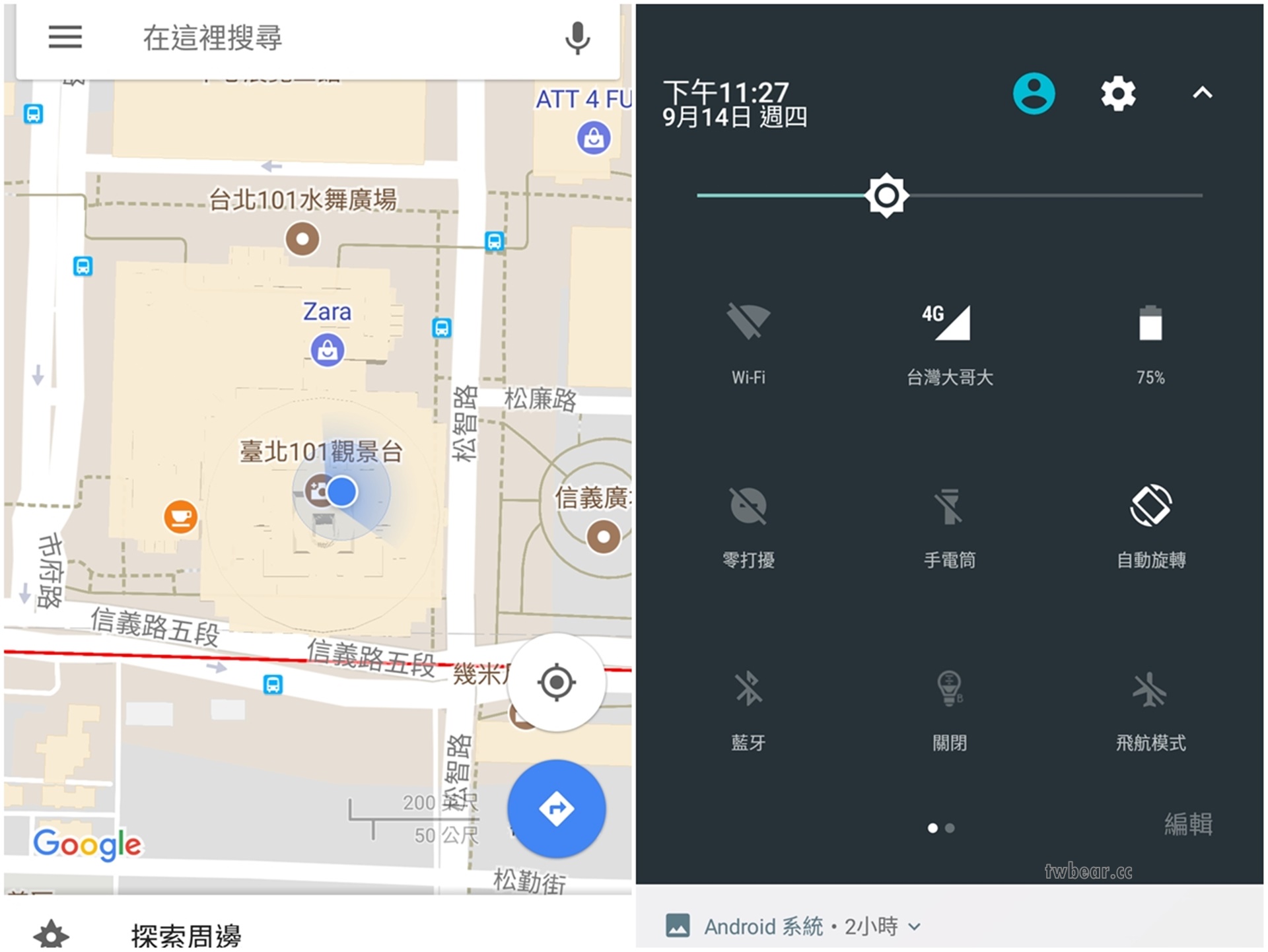Open the 台灣大哥大 mobile data tile
This screenshot has height=952, width=1268.
[x=949, y=323]
